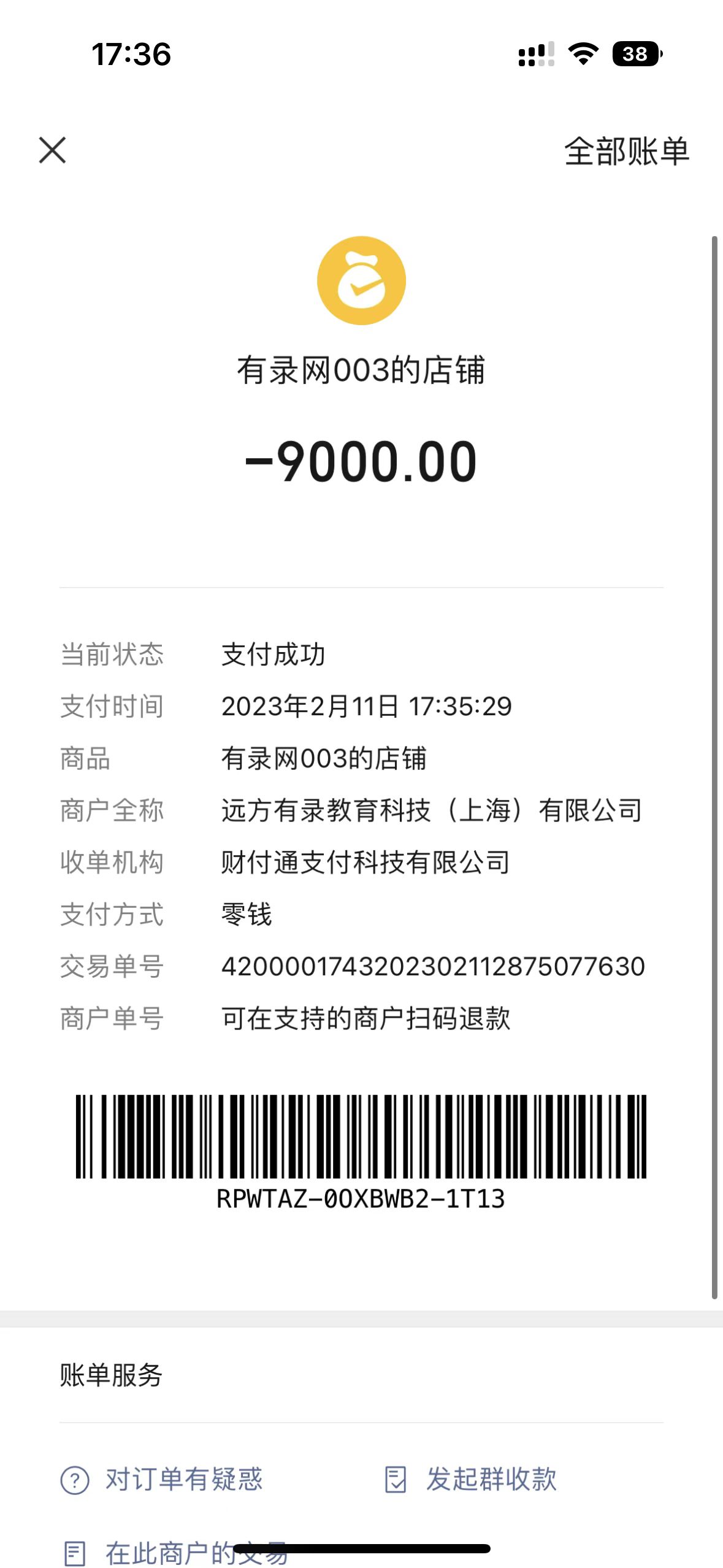This screenshot has width=723, height=1568.
Task: Close the payment detail page
Action: [x=52, y=150]
